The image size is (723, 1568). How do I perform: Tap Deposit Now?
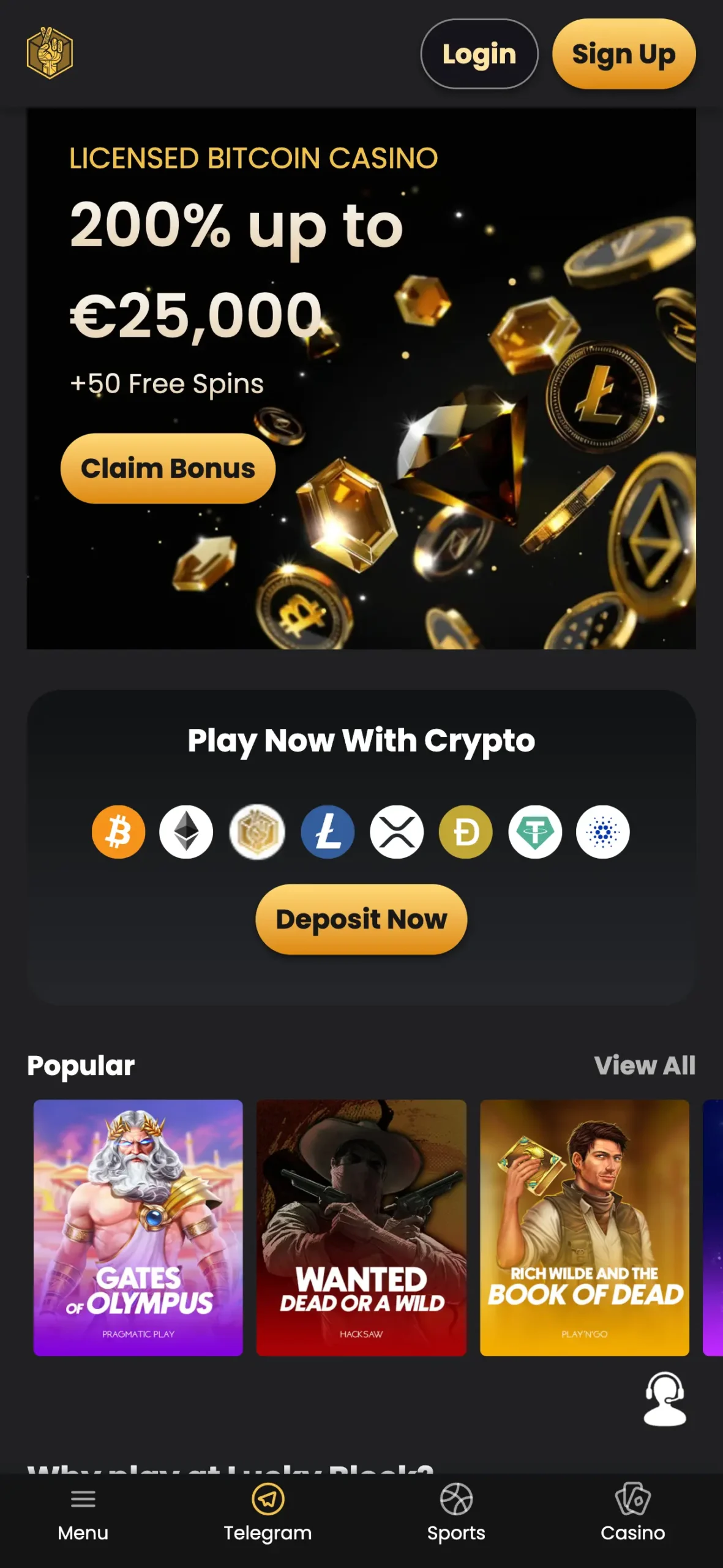pos(361,919)
